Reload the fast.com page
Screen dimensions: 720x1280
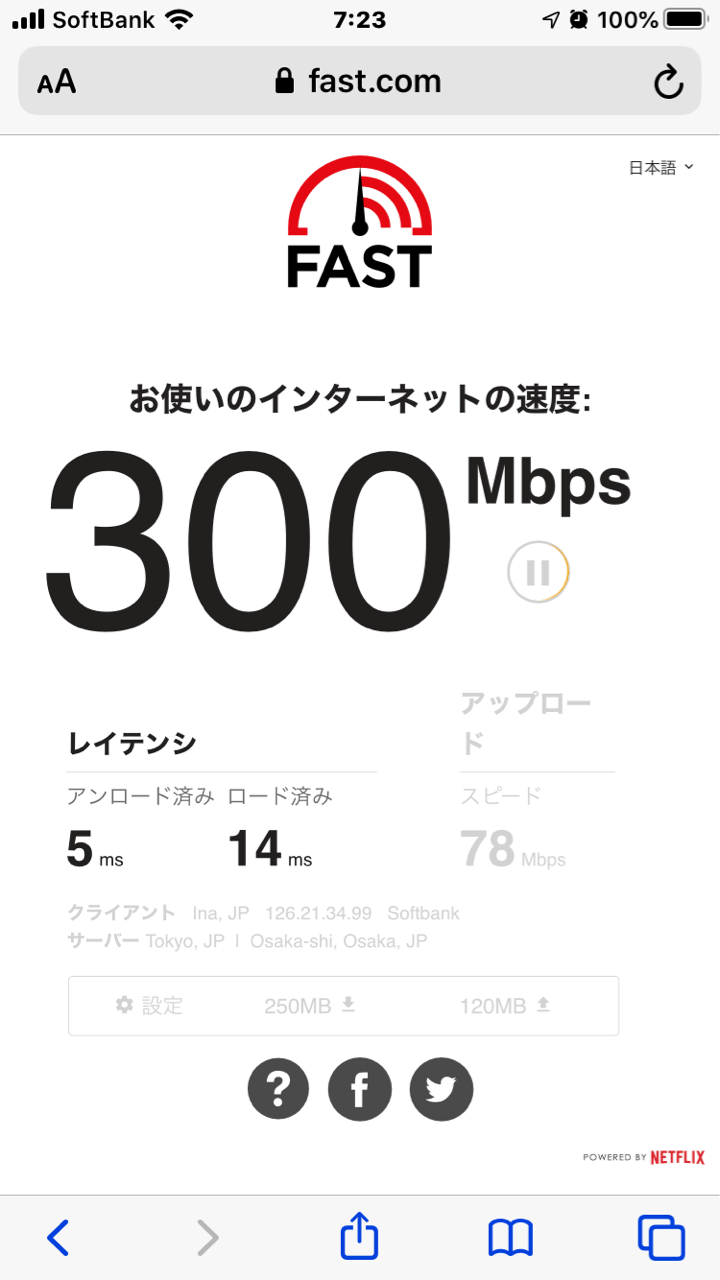(x=668, y=82)
